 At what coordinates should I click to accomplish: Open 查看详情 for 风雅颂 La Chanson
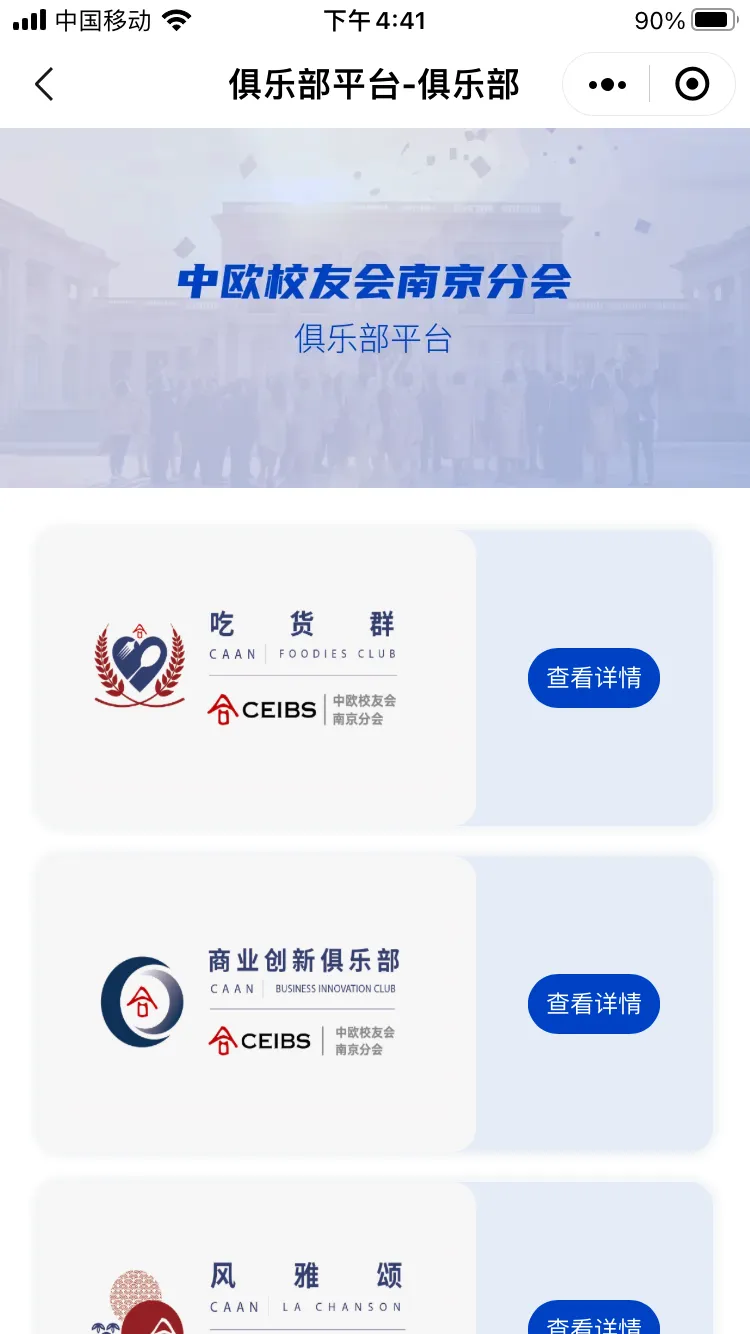point(593,1320)
